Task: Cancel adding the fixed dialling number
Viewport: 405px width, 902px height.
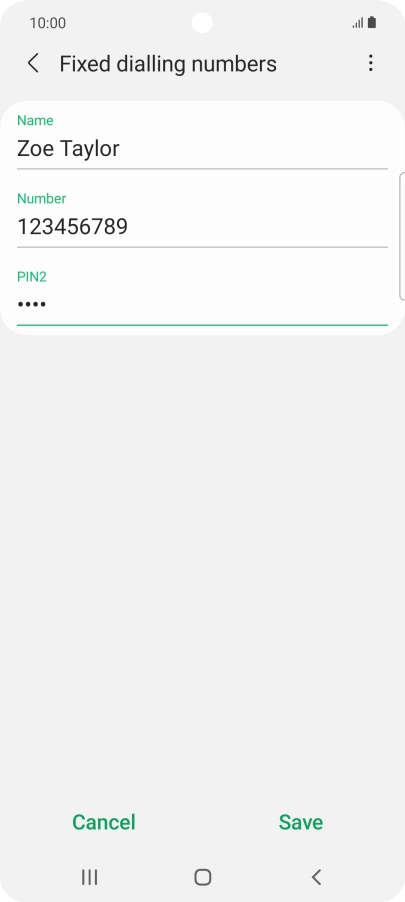Action: pos(104,822)
